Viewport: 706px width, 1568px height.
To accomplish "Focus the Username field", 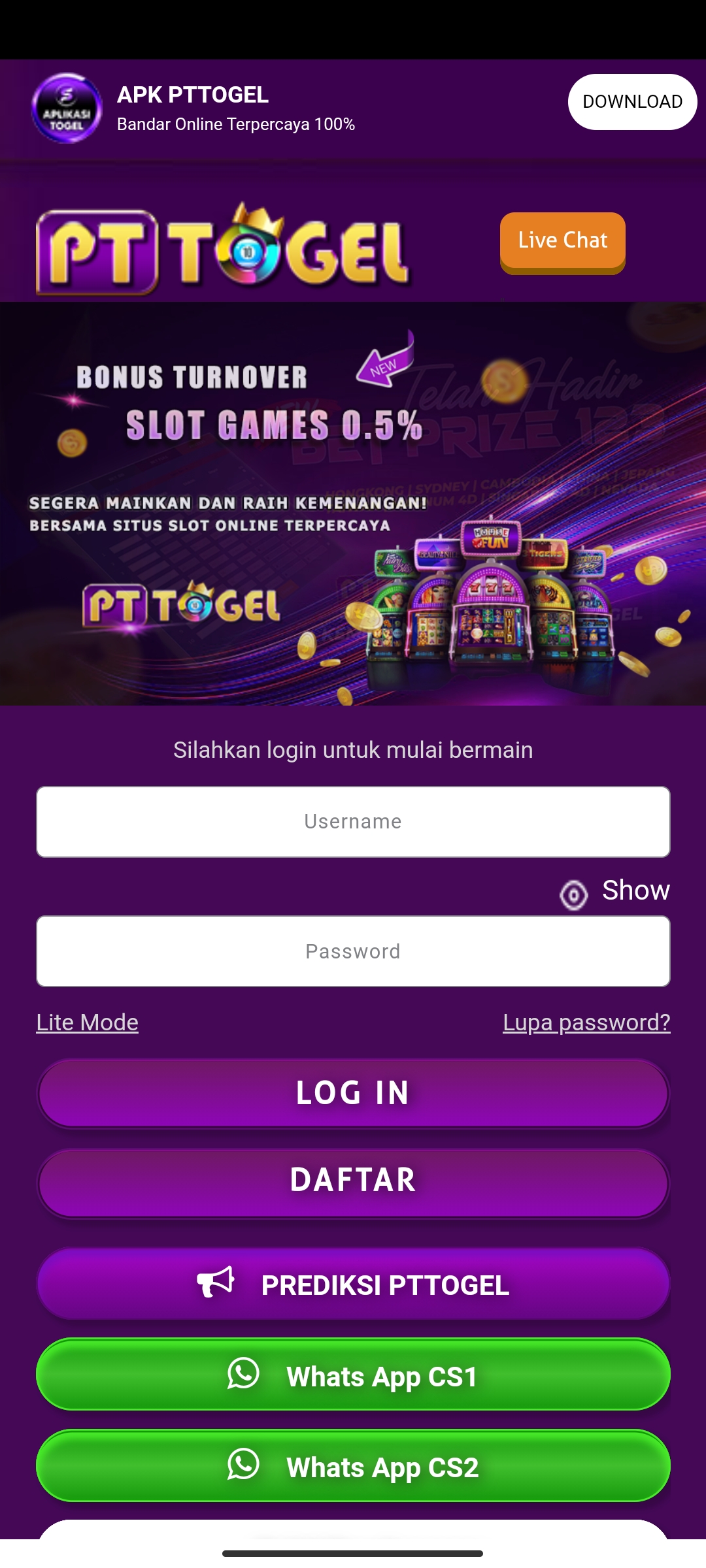I will [353, 821].
